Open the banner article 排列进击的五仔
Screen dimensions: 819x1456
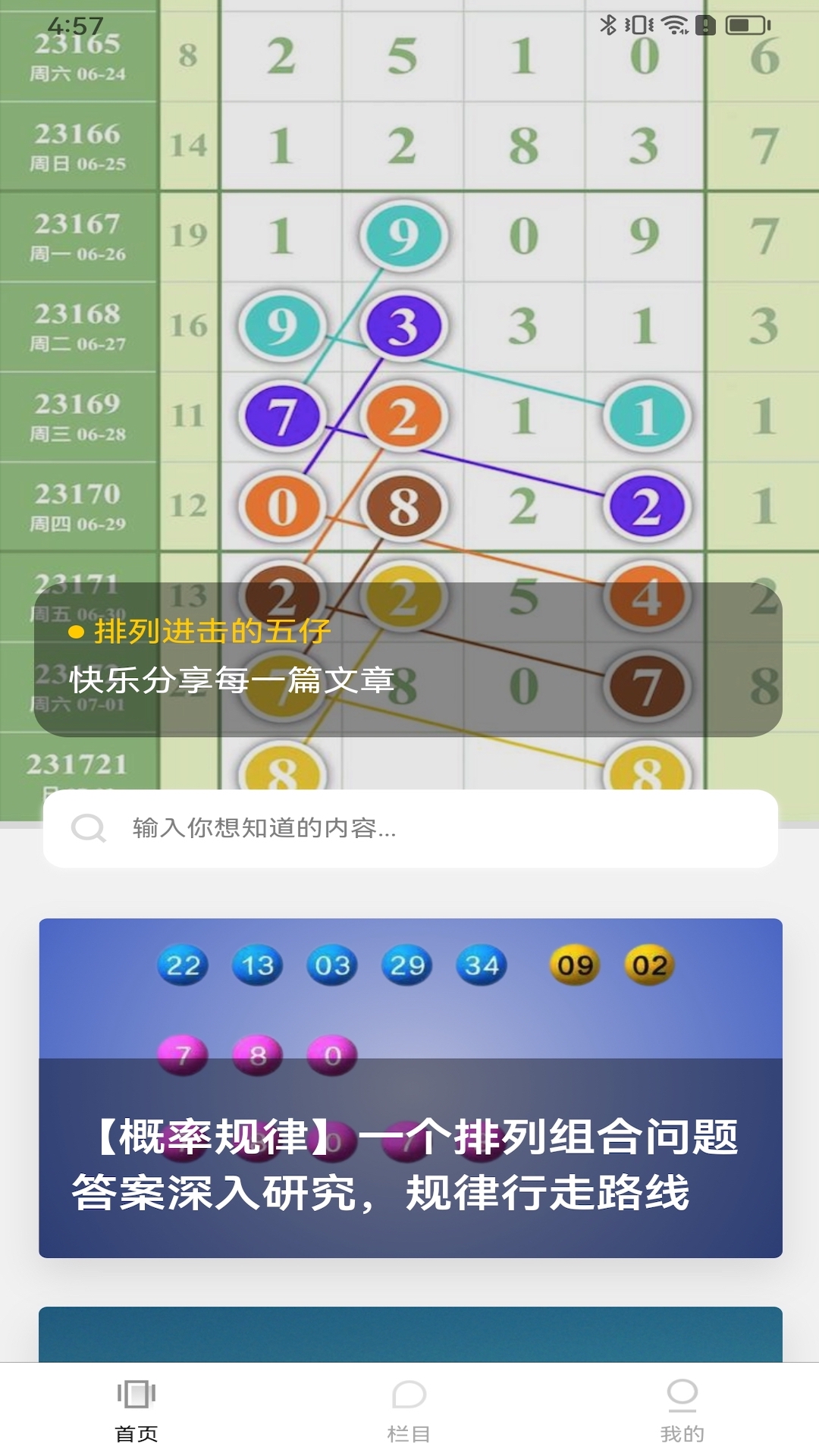coord(408,658)
